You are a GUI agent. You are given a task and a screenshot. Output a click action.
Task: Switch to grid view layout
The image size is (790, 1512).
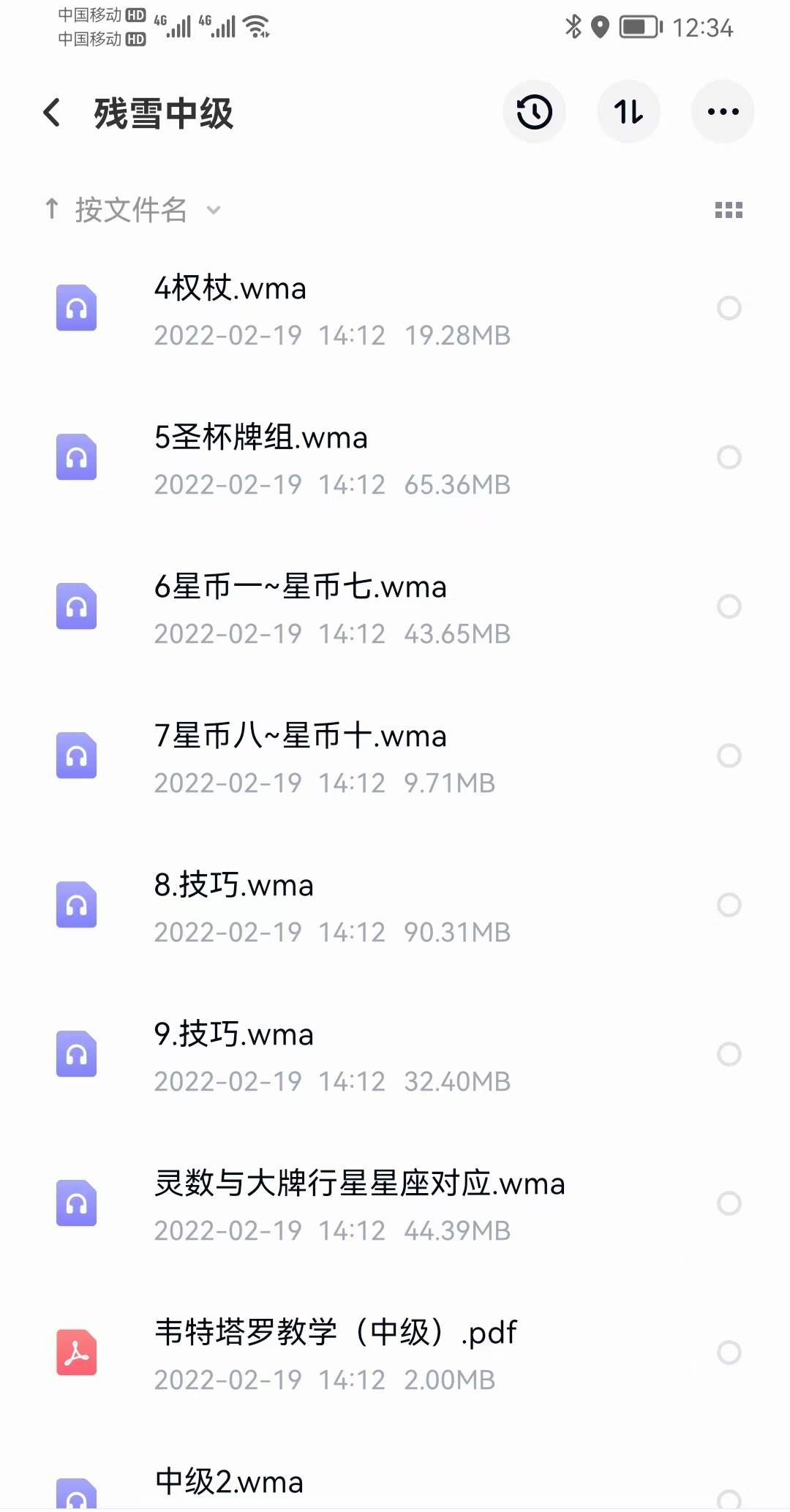pos(728,210)
